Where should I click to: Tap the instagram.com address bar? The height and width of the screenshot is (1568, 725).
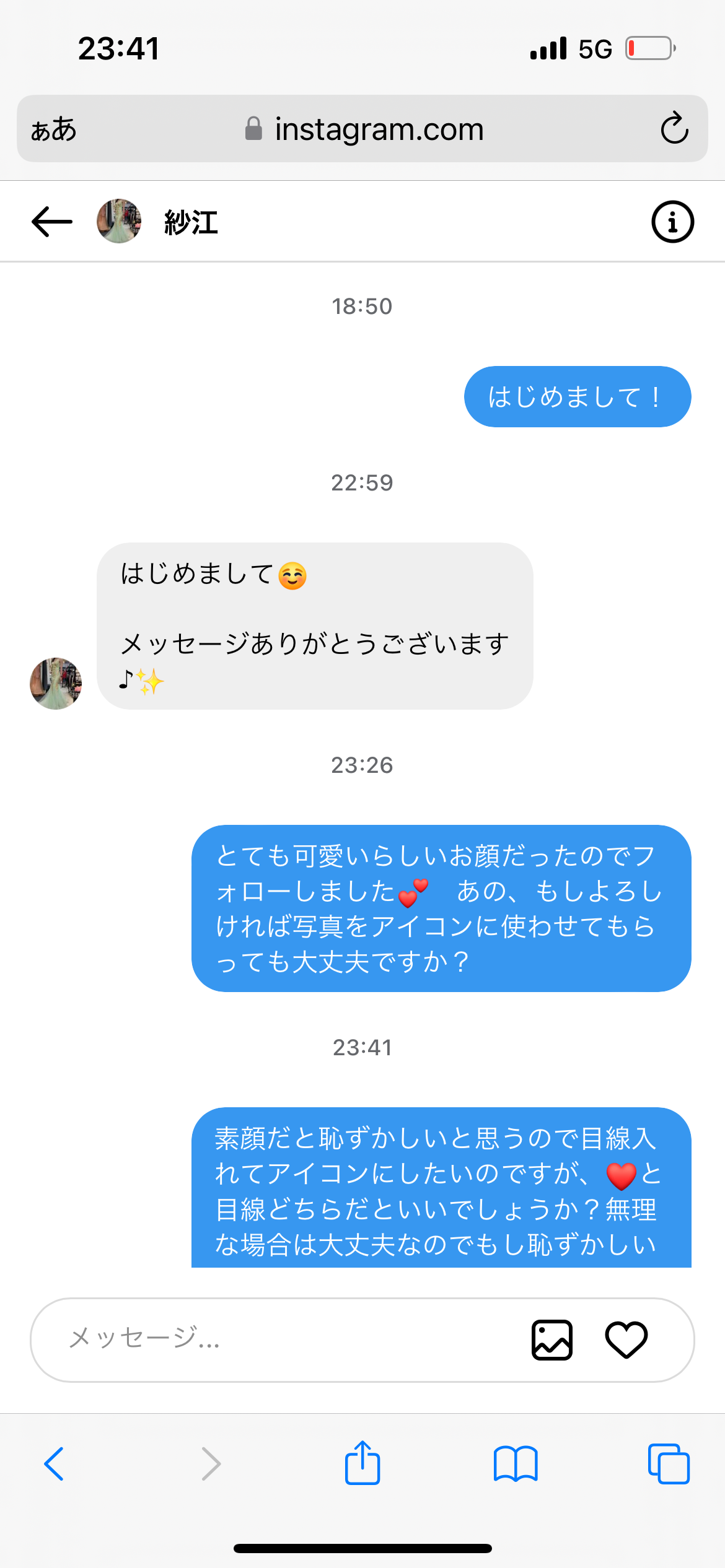379,129
